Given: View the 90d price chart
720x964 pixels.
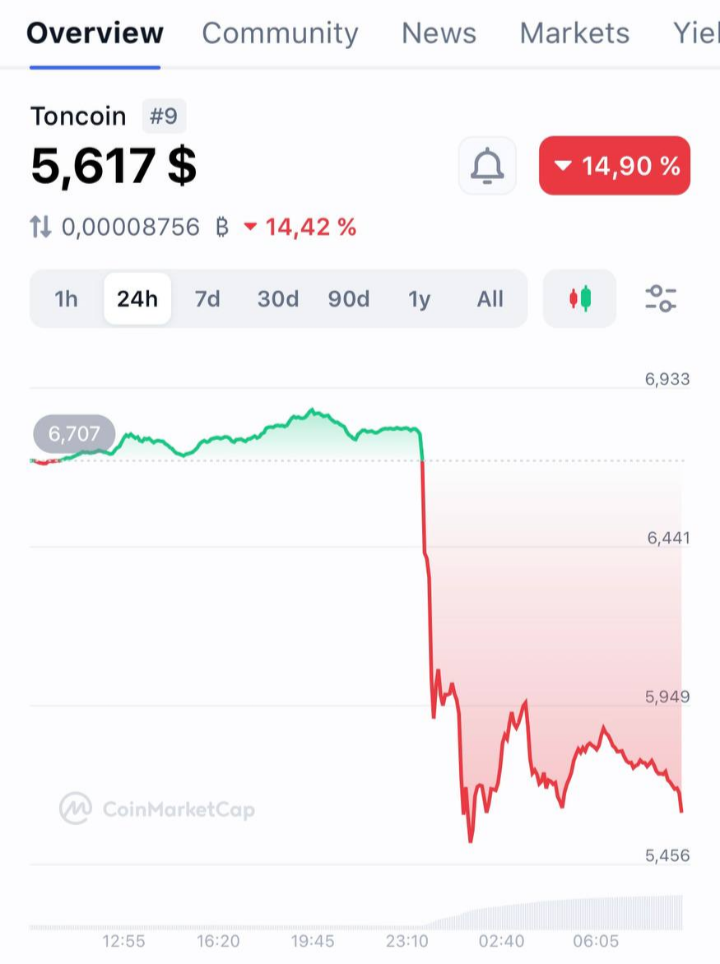Looking at the screenshot, I should pyautogui.click(x=349, y=299).
